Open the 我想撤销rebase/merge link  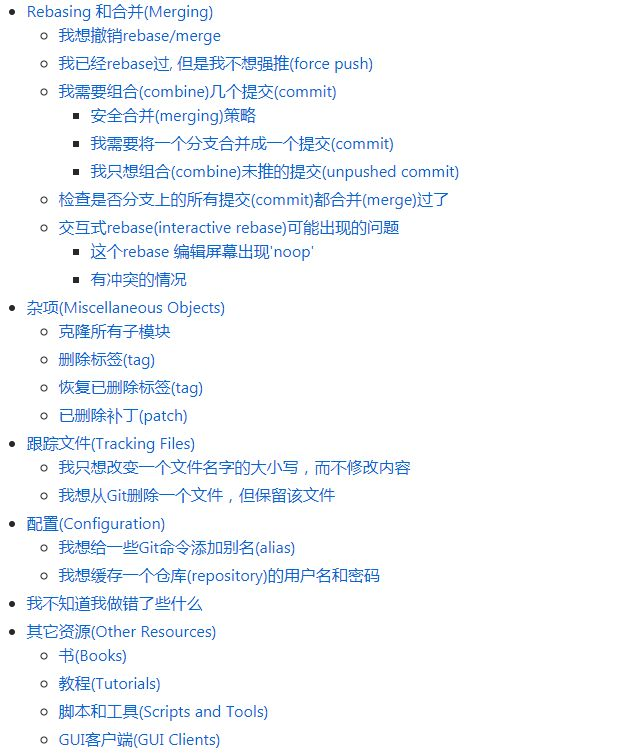[x=139, y=36]
